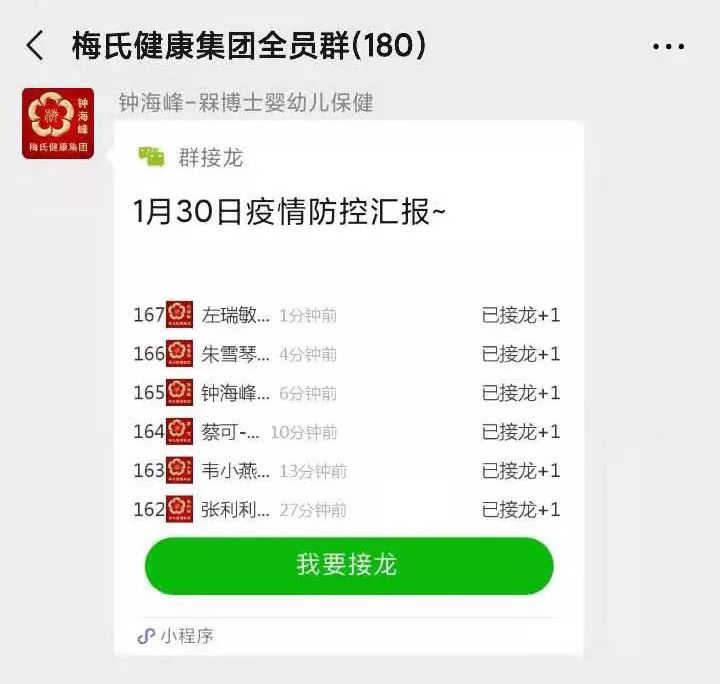Go back from the group chat
Viewport: 720px width, 684px height.
pos(35,45)
